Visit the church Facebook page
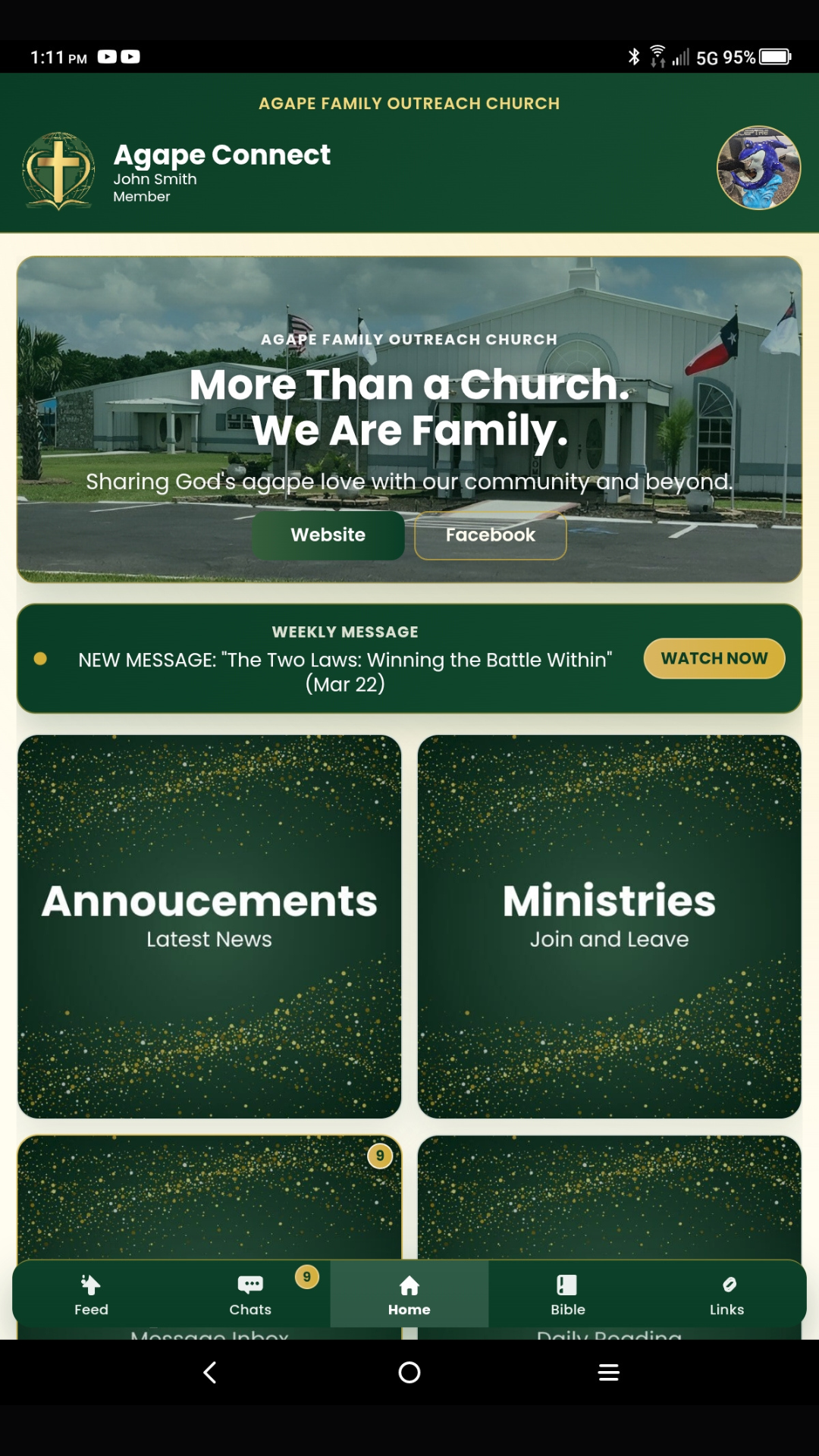 pos(490,535)
